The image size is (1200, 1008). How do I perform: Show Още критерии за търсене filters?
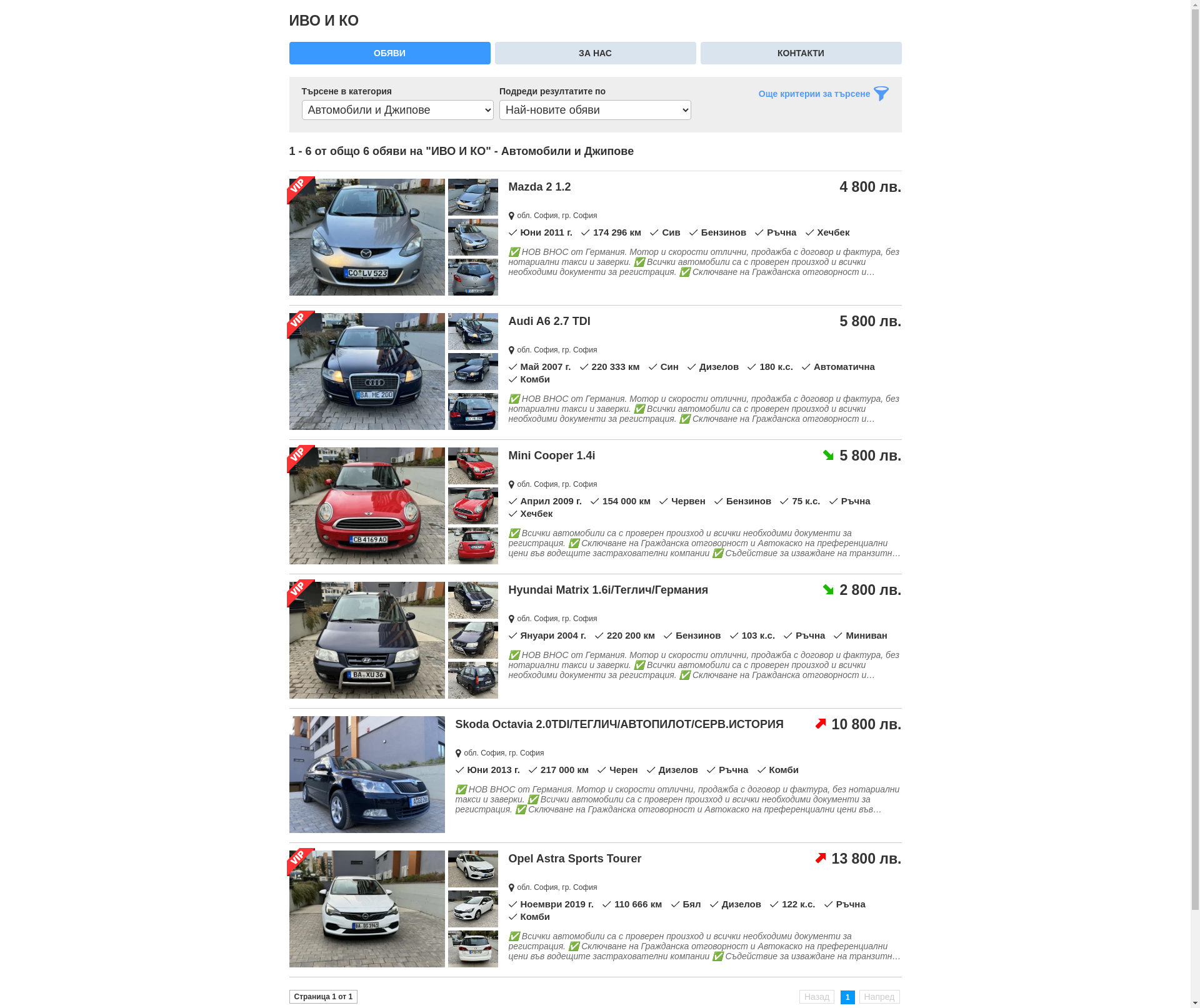coord(822,94)
